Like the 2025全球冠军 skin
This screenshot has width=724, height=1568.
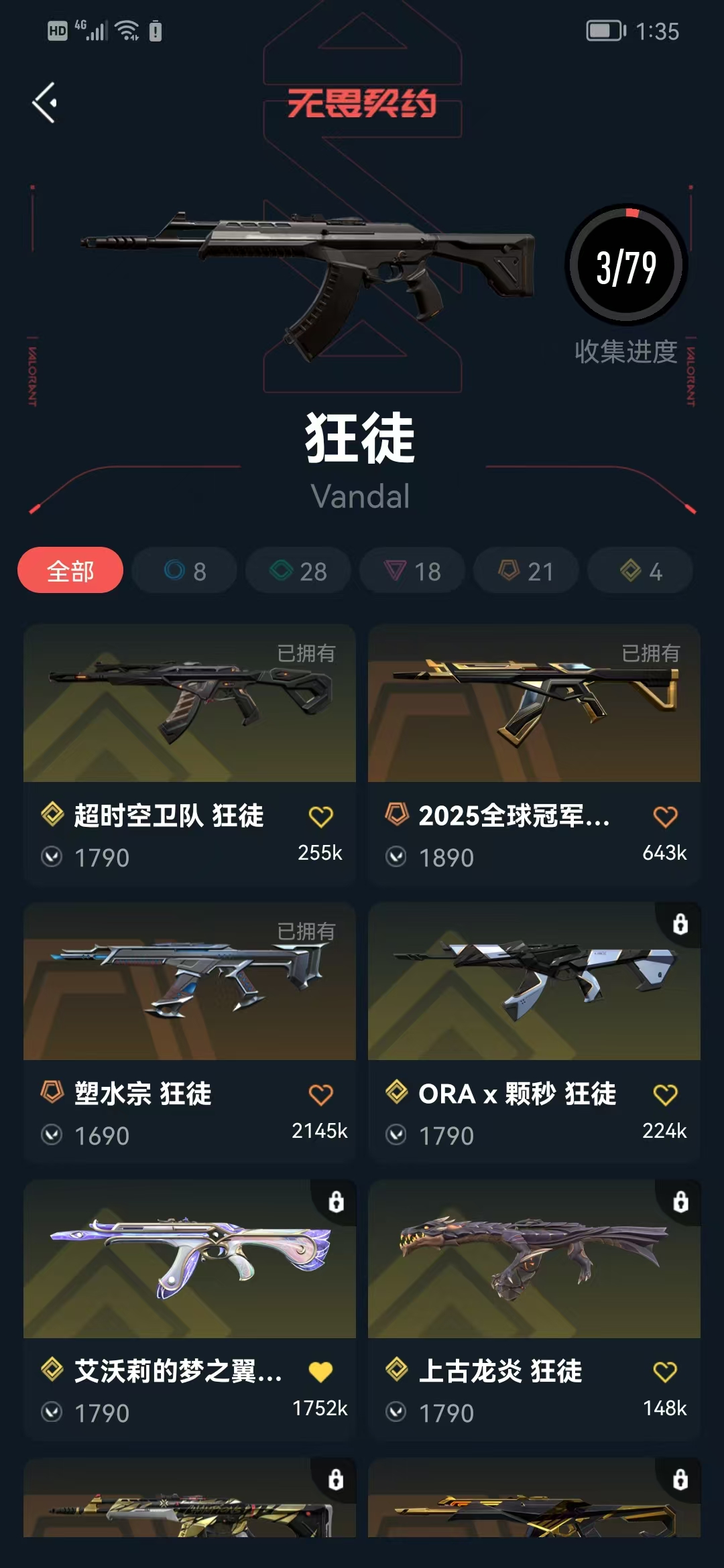(665, 816)
